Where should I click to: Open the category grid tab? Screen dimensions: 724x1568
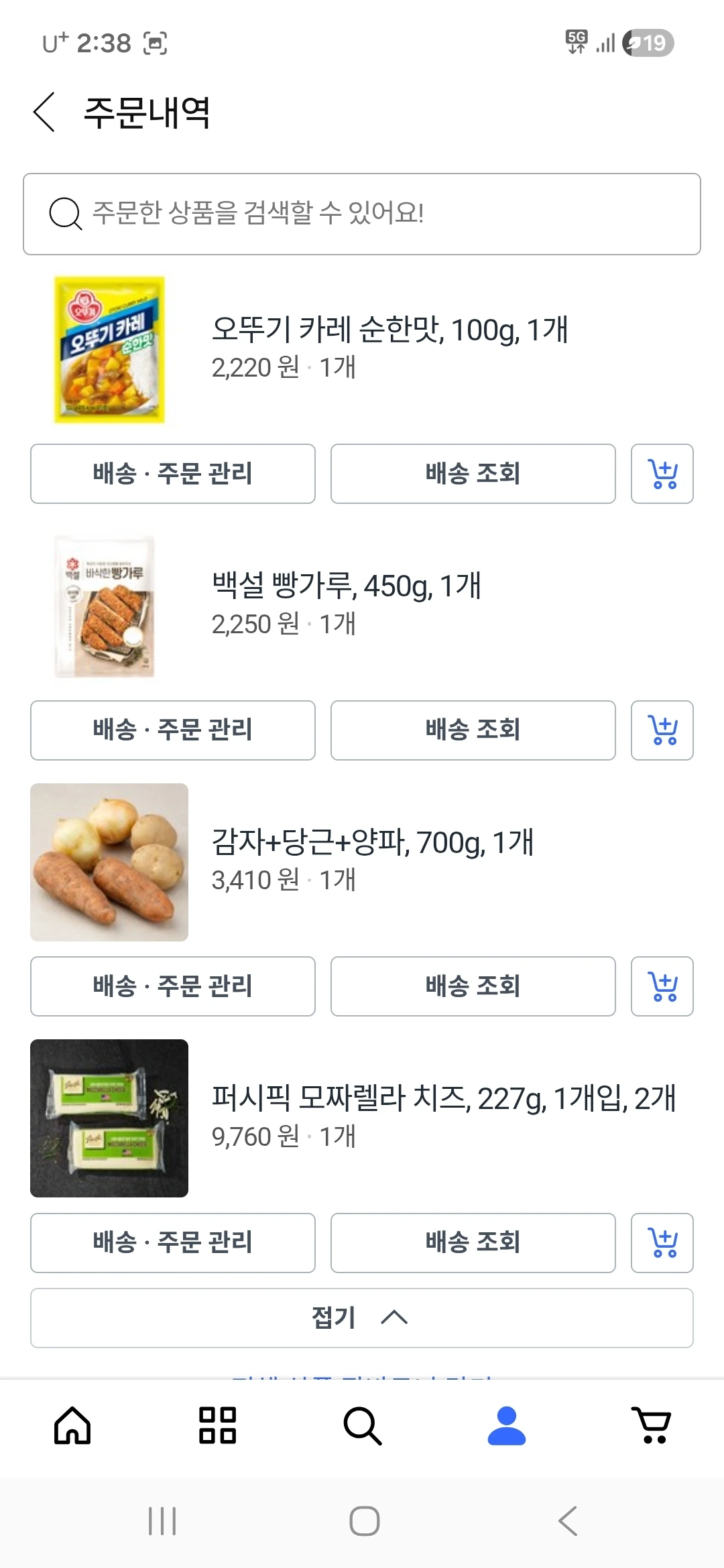[x=217, y=1425]
